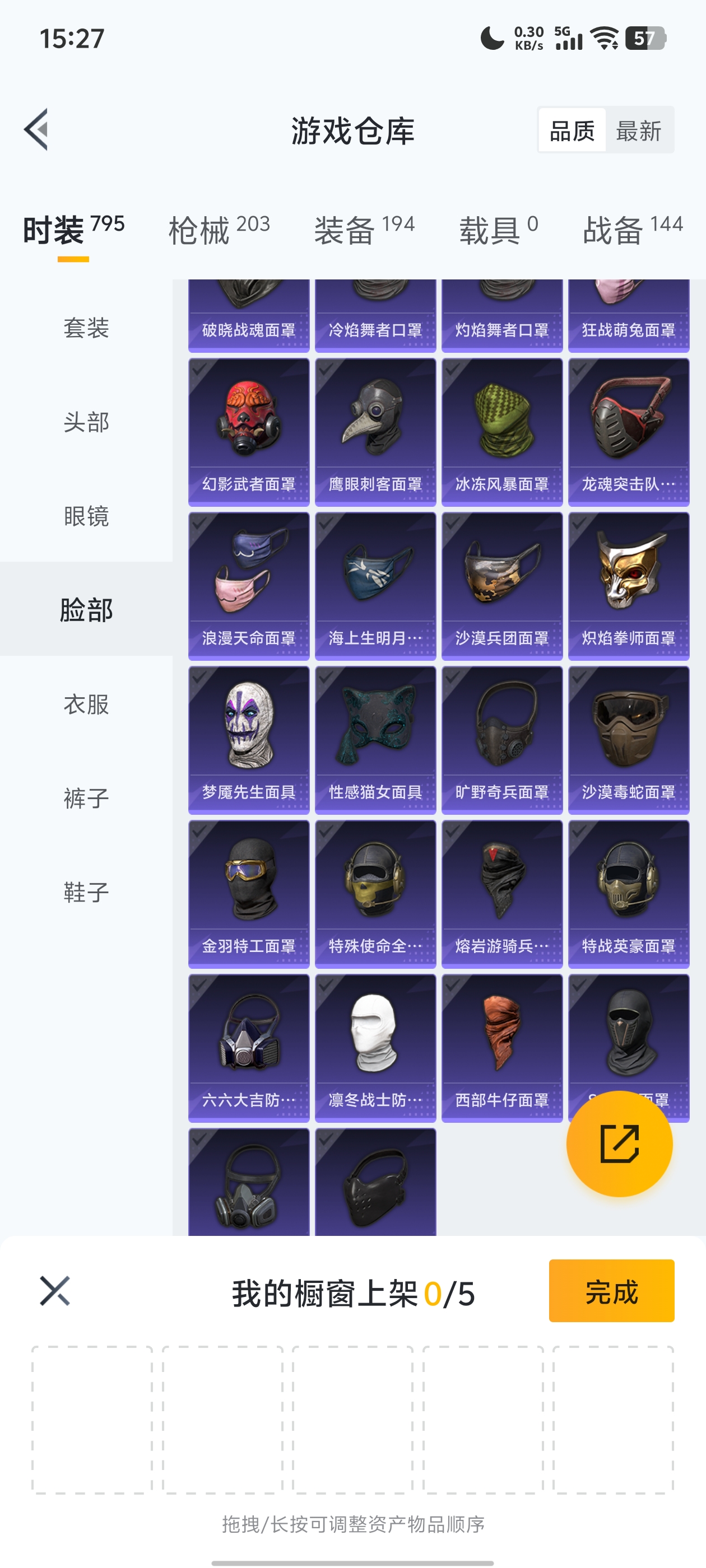Image resolution: width=706 pixels, height=1568 pixels.
Task: Select the 套装 category
Action: 86,328
